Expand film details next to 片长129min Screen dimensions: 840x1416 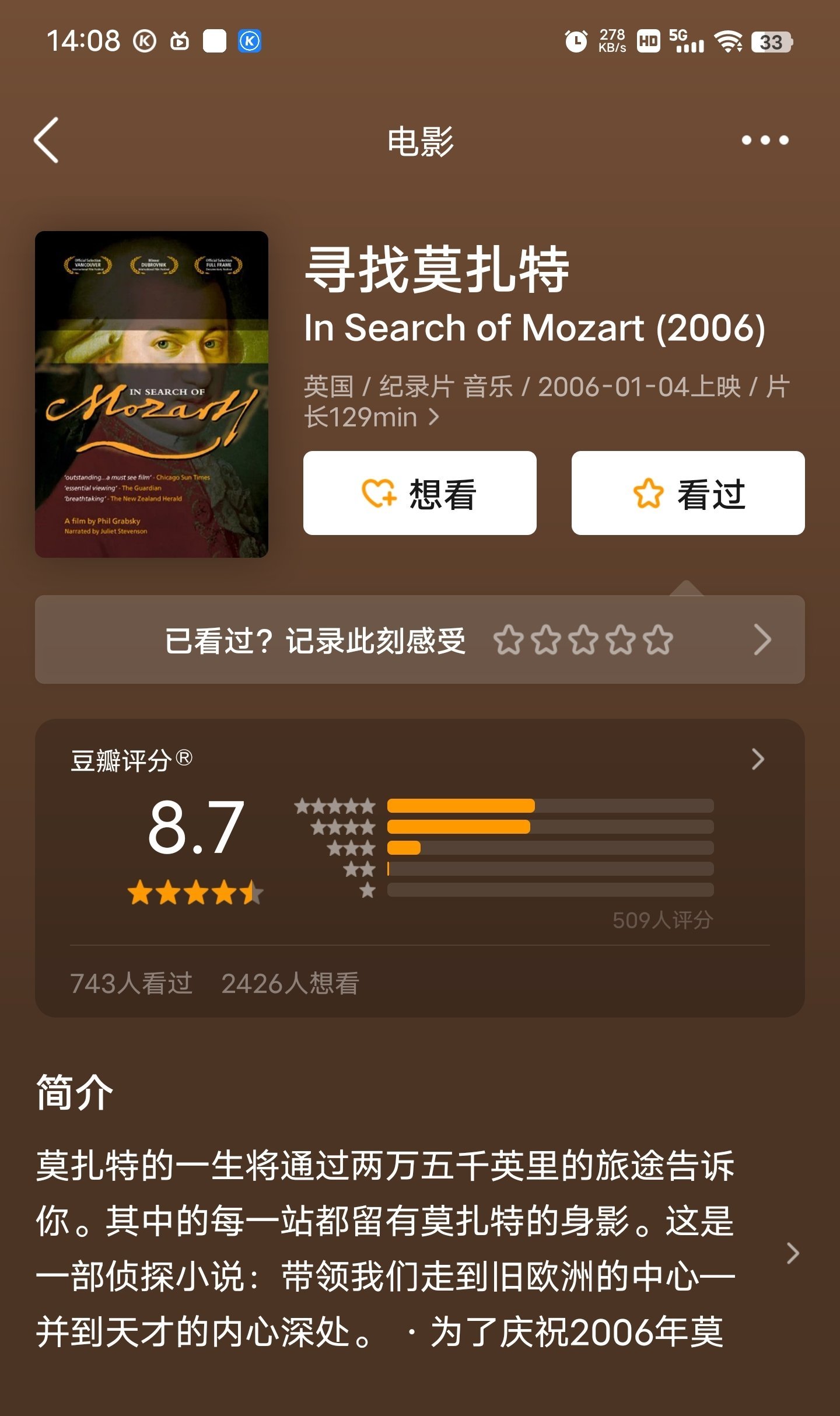tap(434, 417)
